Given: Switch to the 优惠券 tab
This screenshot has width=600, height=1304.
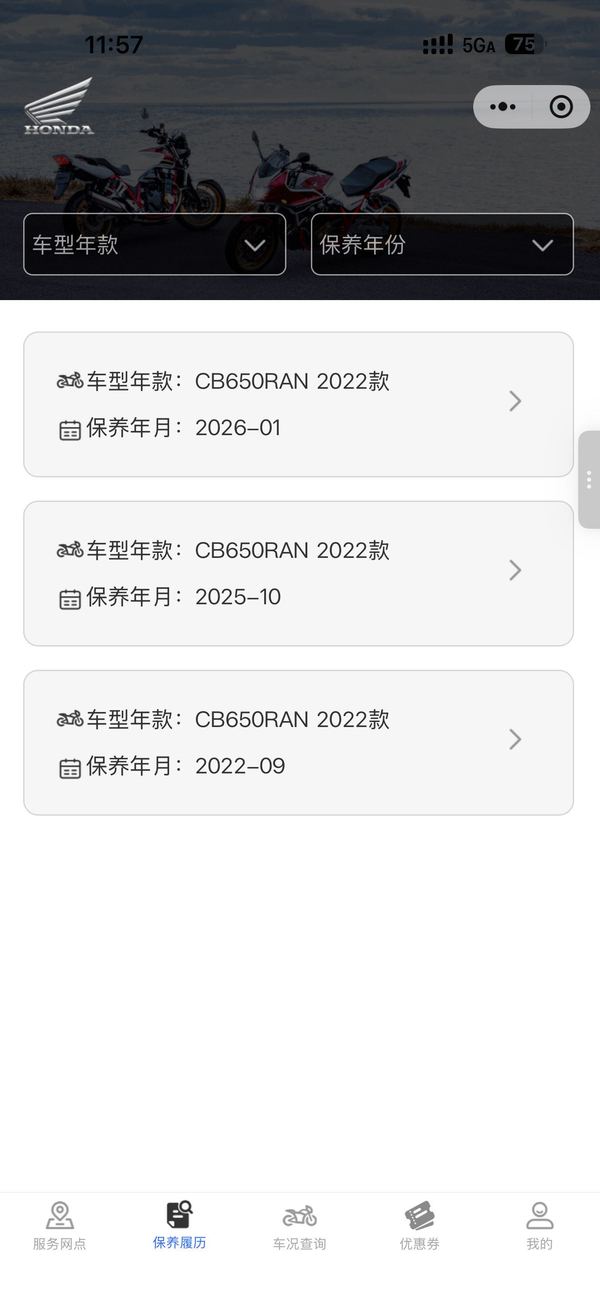Looking at the screenshot, I should [x=420, y=1226].
